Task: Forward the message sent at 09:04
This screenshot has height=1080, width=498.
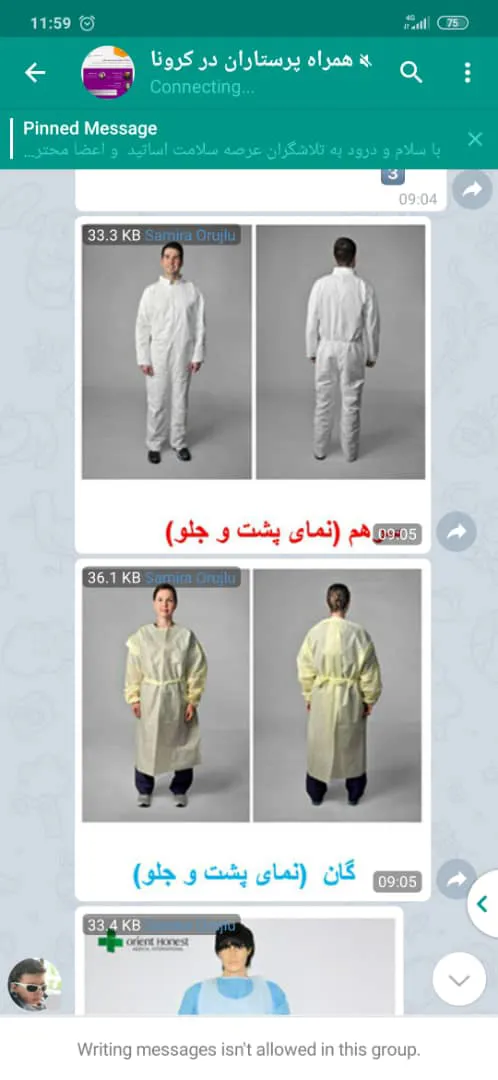Action: point(473,189)
